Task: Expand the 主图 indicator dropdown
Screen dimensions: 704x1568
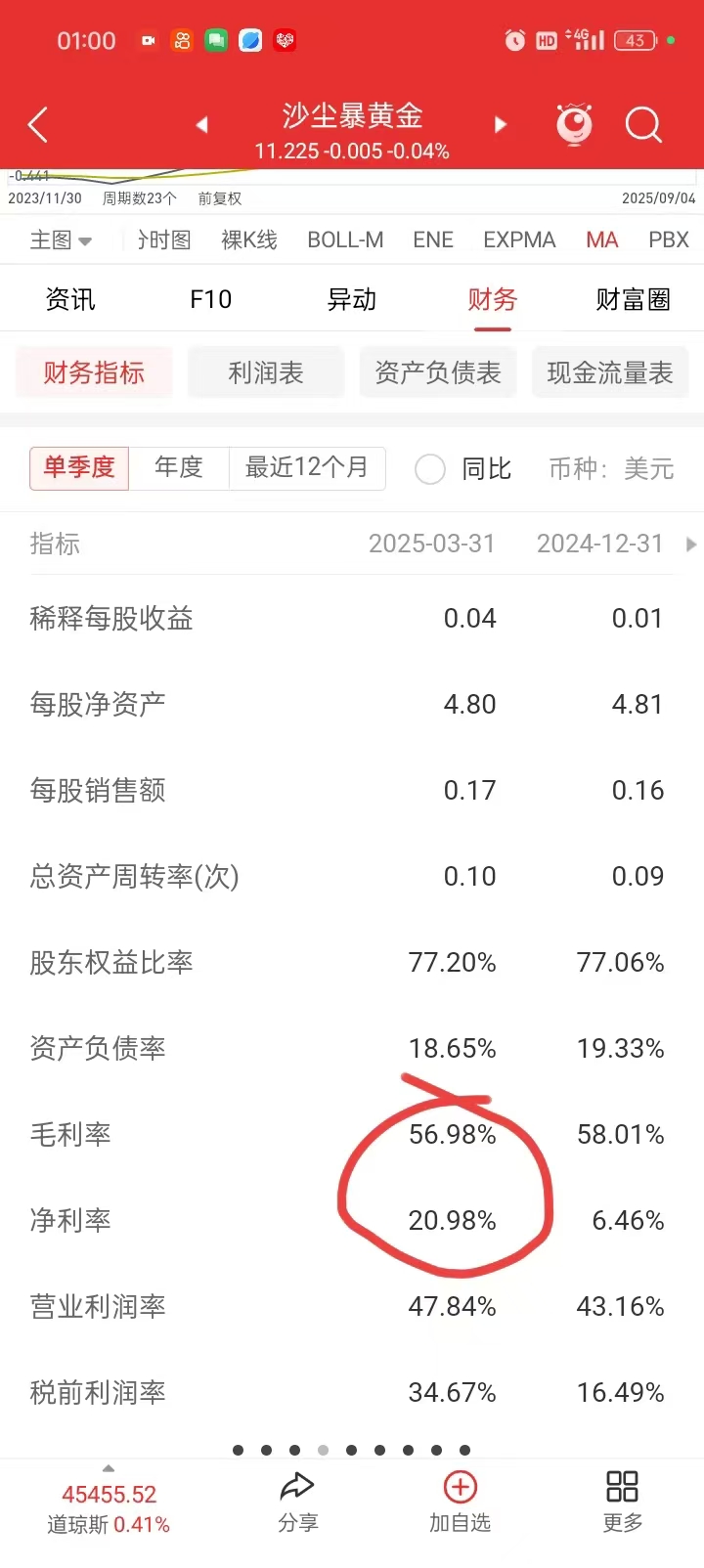Action: click(x=61, y=240)
